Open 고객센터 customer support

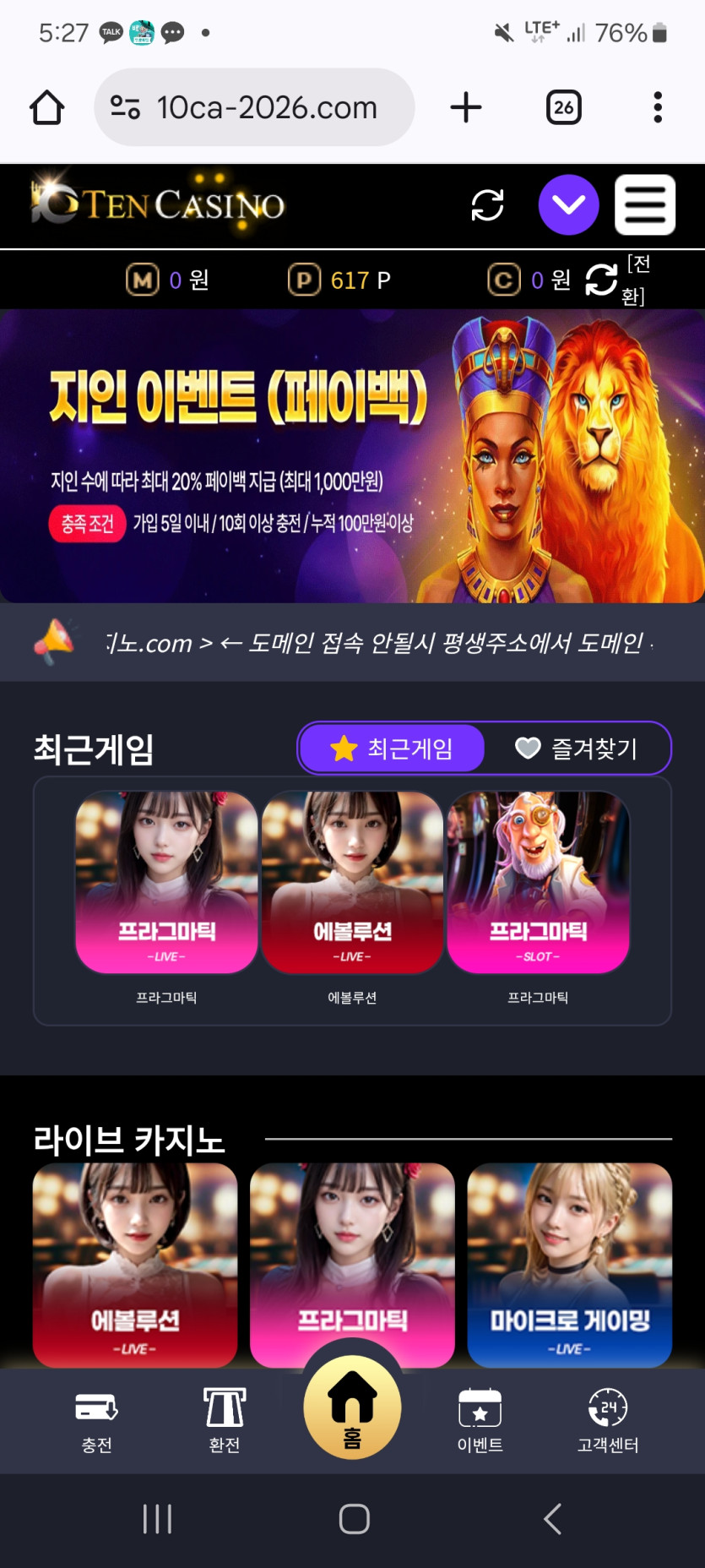pos(607,1421)
